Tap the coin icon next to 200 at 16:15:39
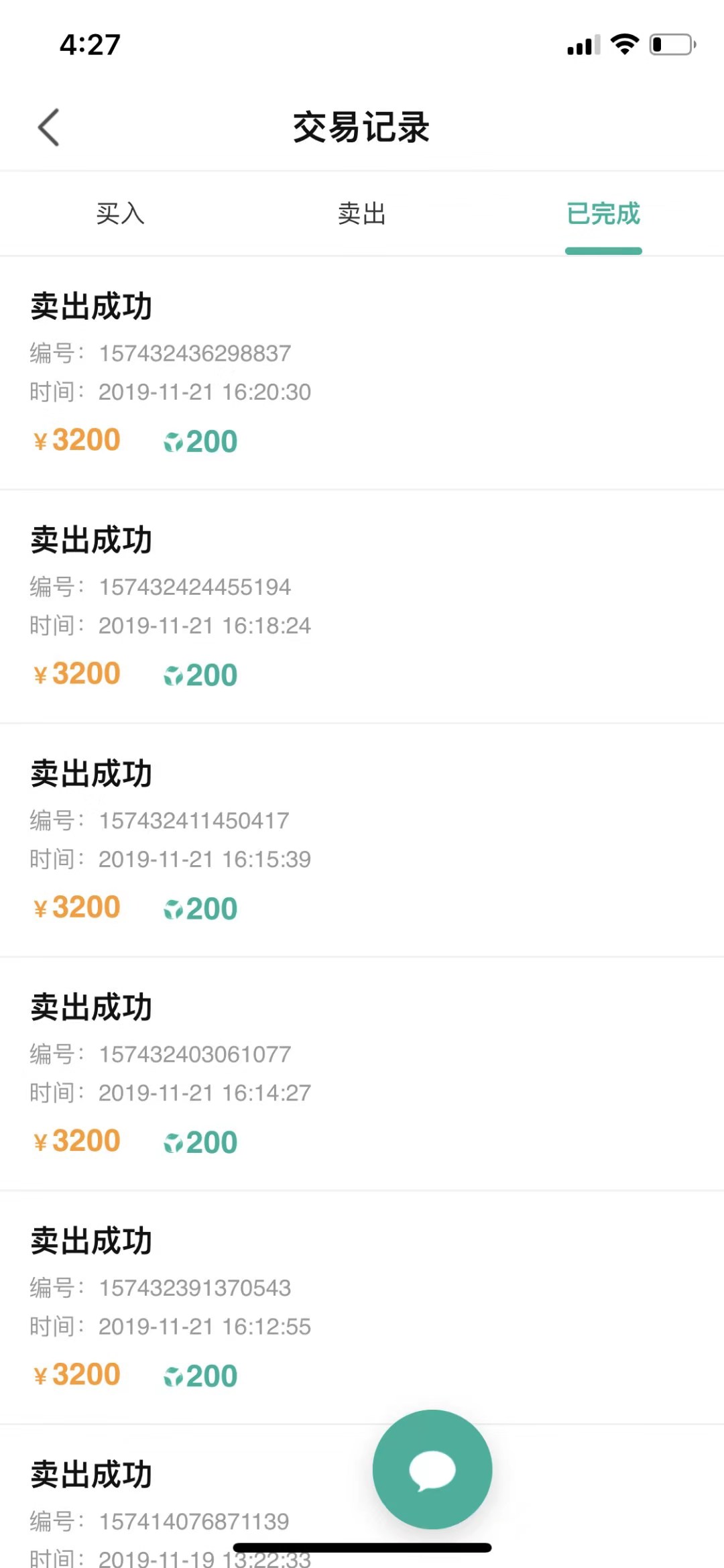 coord(174,909)
